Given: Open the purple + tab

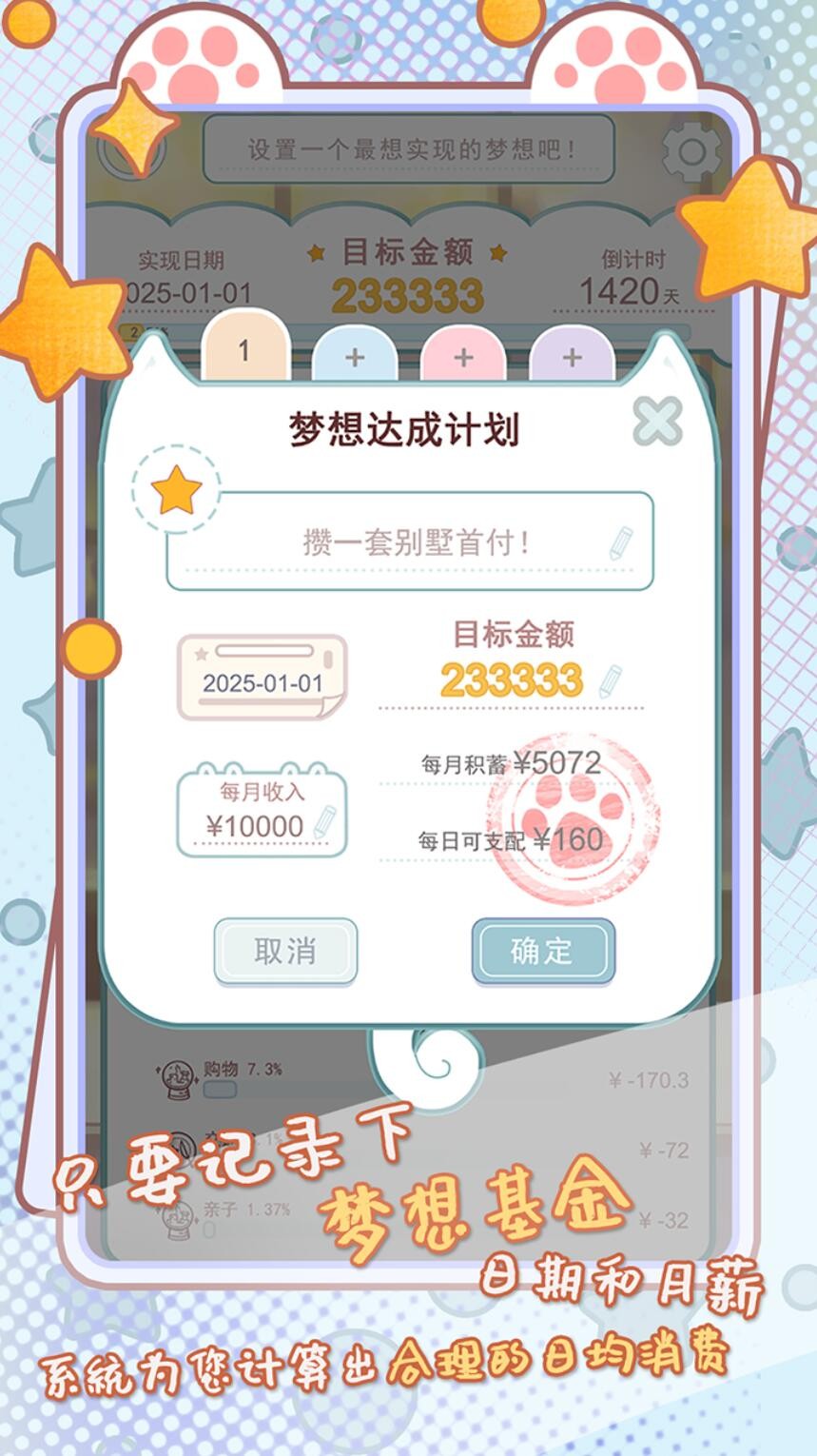Looking at the screenshot, I should 571,359.
